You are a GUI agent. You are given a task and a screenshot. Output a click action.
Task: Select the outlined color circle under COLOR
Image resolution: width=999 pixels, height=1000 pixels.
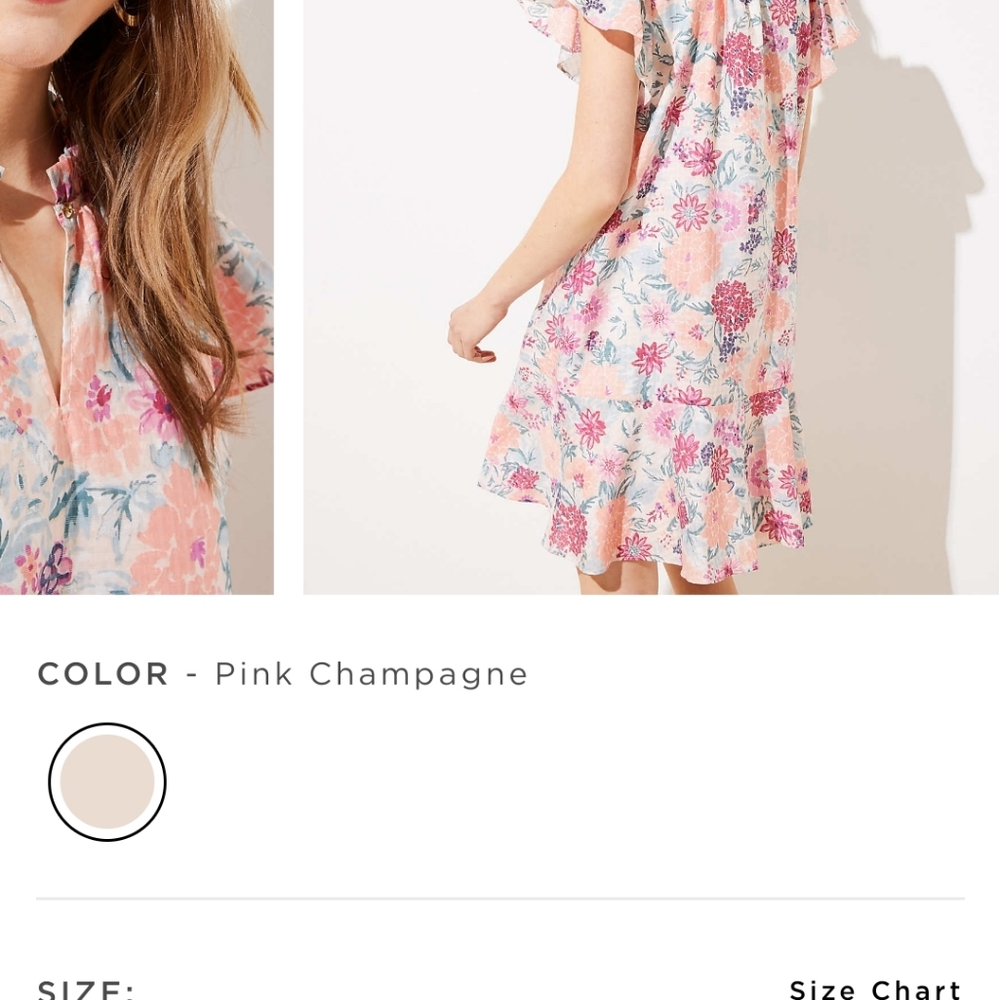106,781
